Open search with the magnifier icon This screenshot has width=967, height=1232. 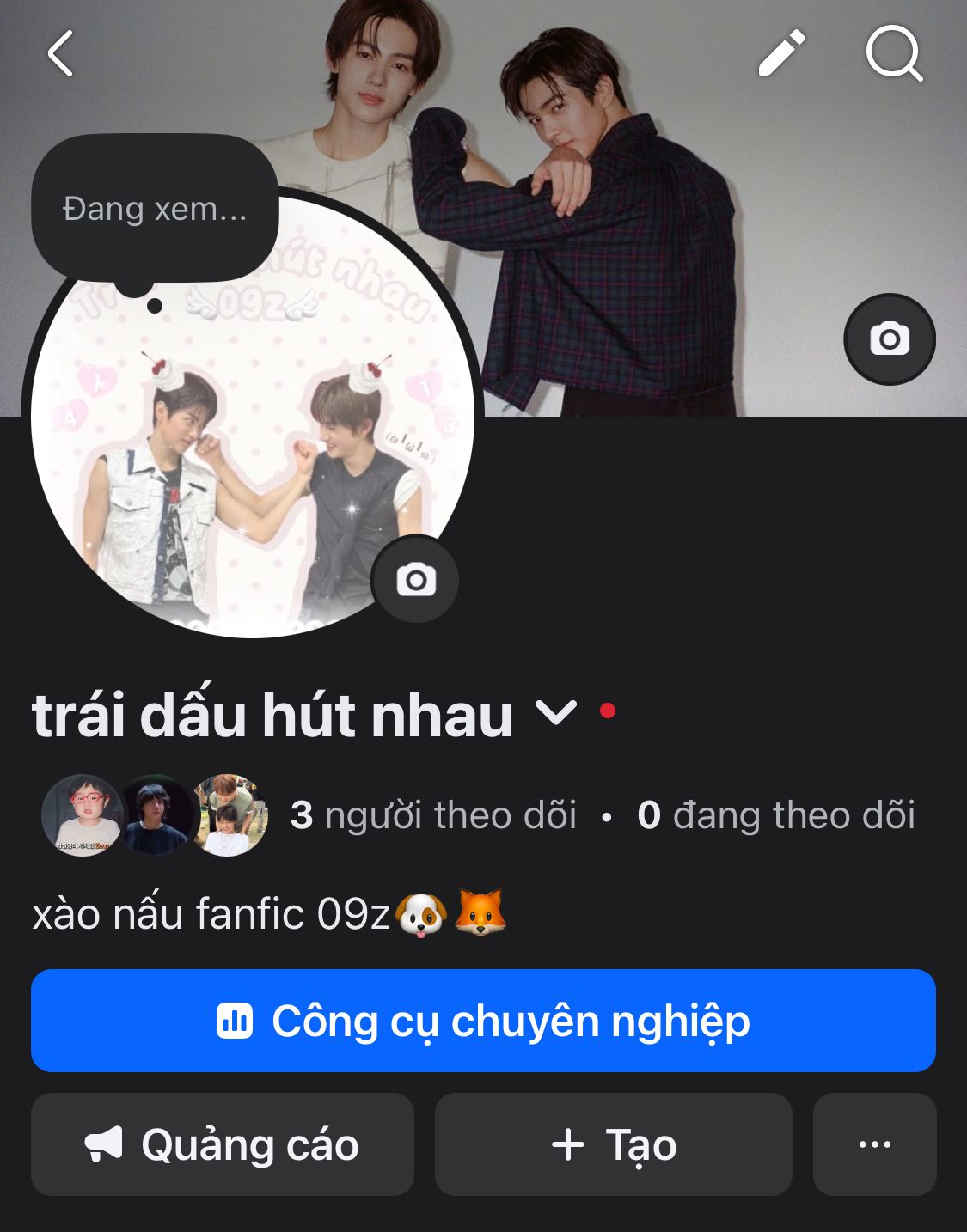click(x=894, y=53)
